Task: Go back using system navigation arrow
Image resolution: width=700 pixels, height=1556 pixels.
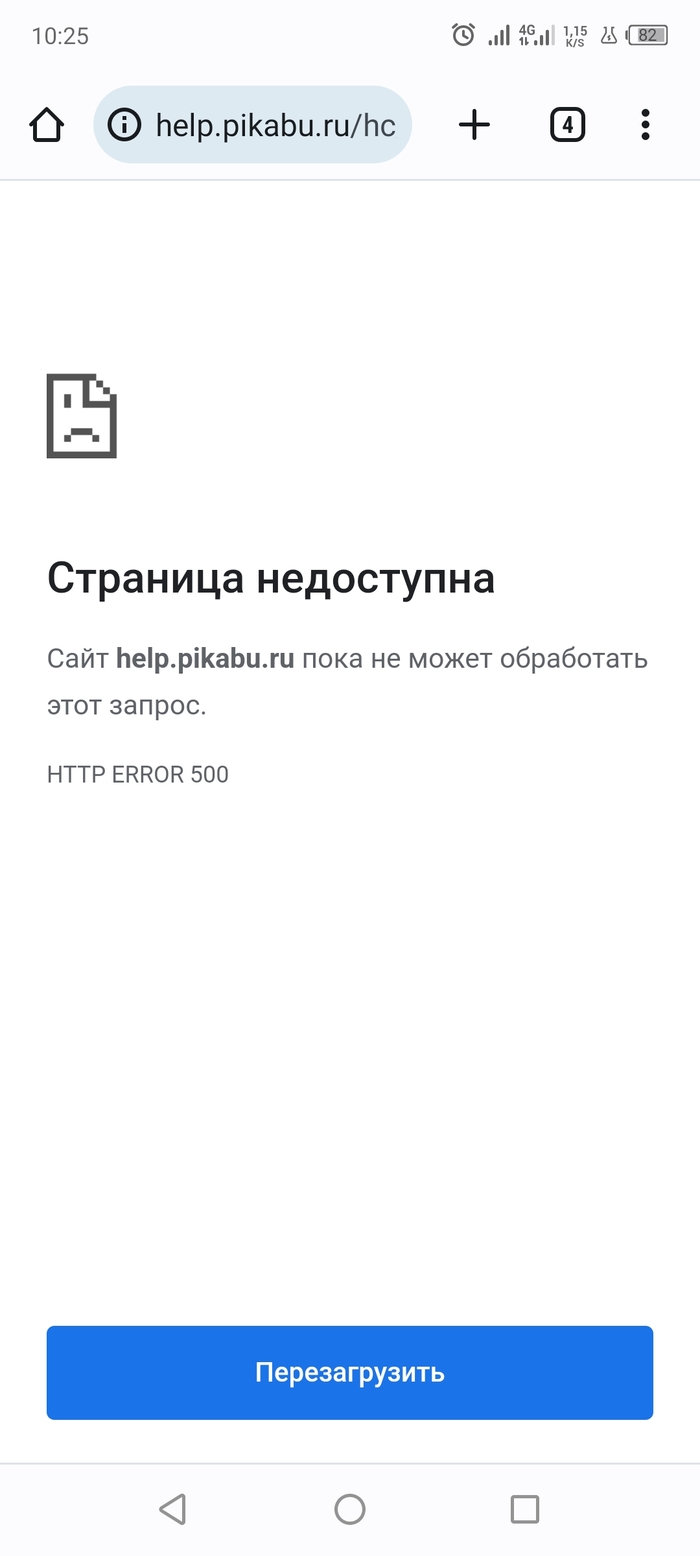Action: pyautogui.click(x=173, y=1509)
